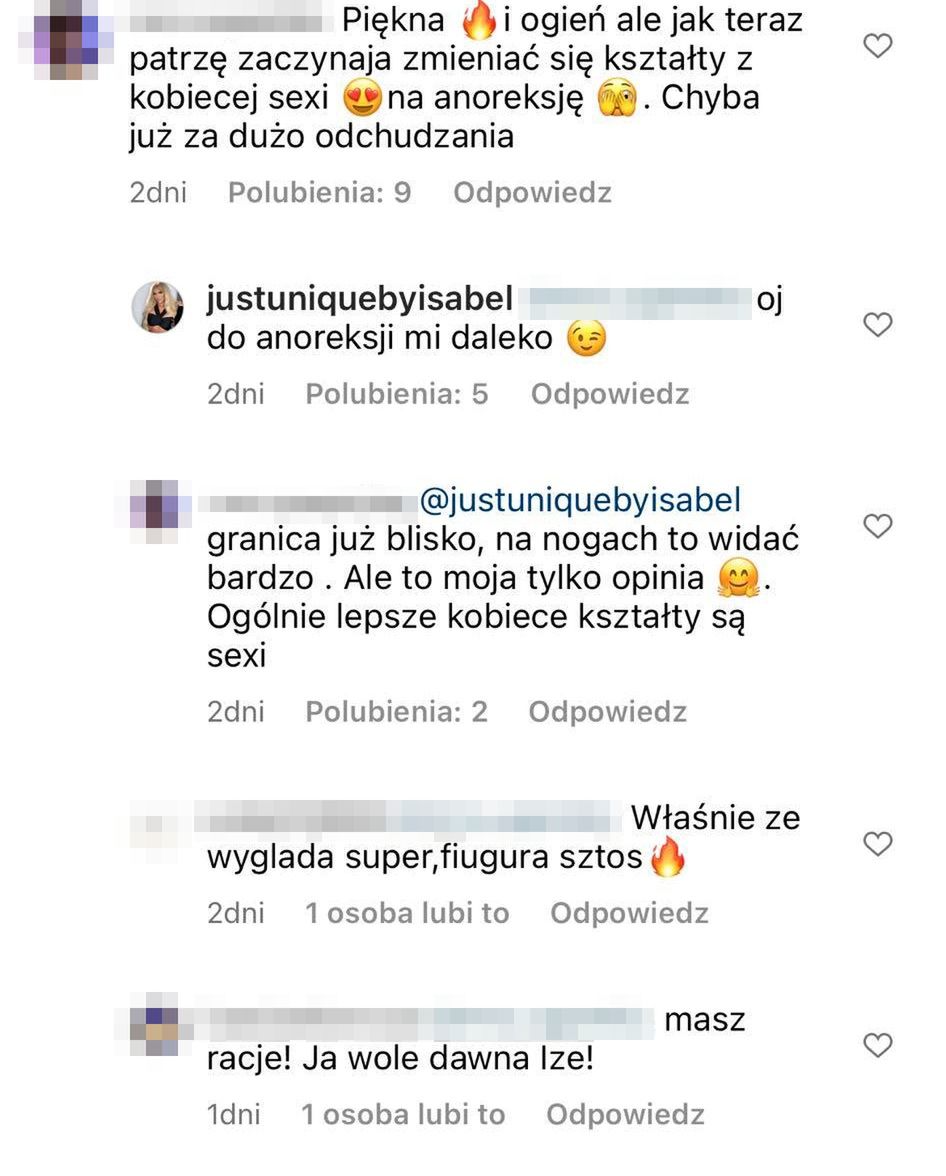Open justuniquebyisabel's profile from her reply
The width and height of the screenshot is (946, 1176).
click(x=358, y=298)
